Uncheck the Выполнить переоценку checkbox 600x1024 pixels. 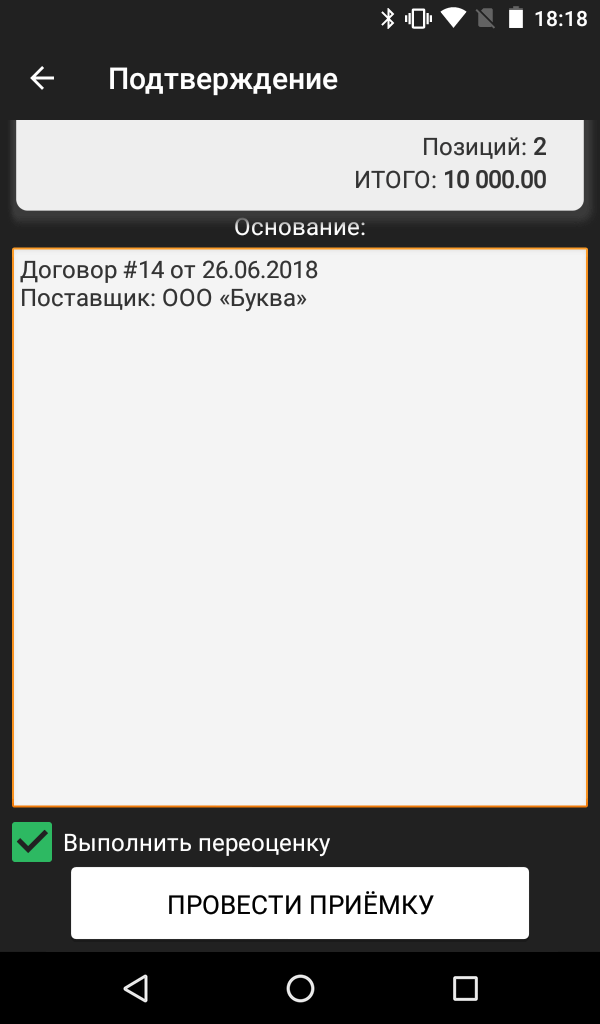coord(32,842)
